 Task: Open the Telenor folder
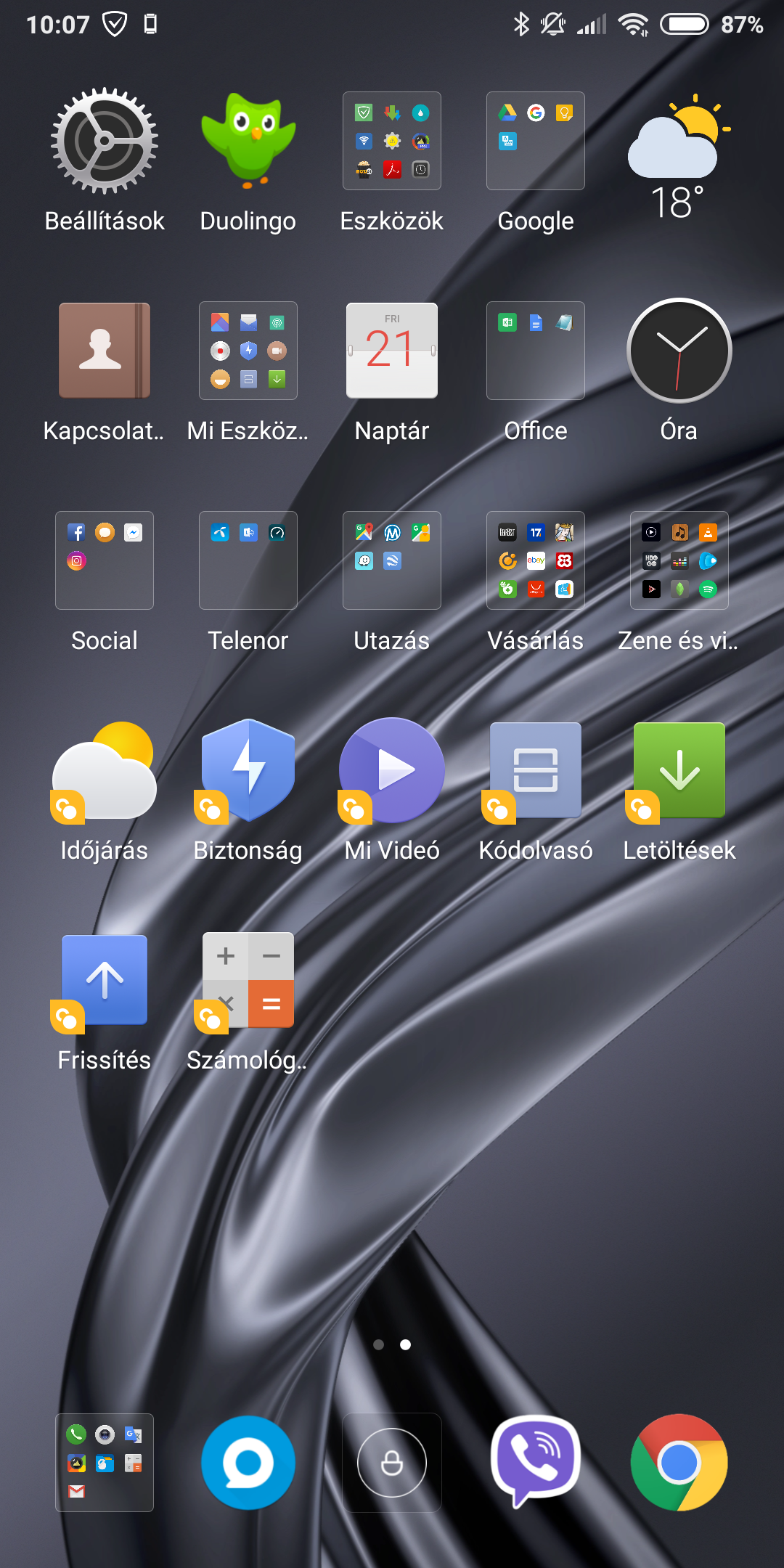[x=248, y=560]
